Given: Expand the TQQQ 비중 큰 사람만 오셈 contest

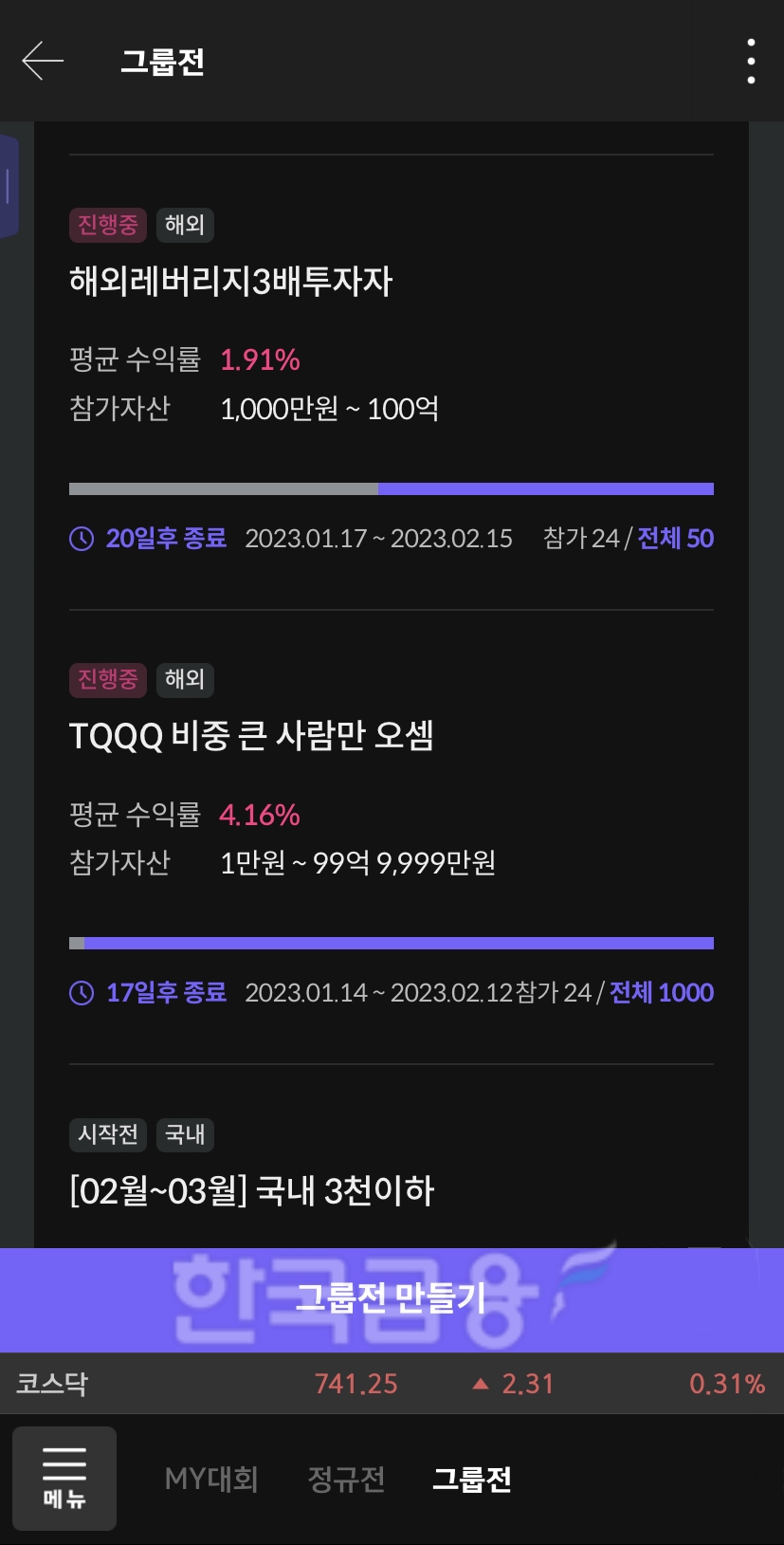Looking at the screenshot, I should 251,735.
